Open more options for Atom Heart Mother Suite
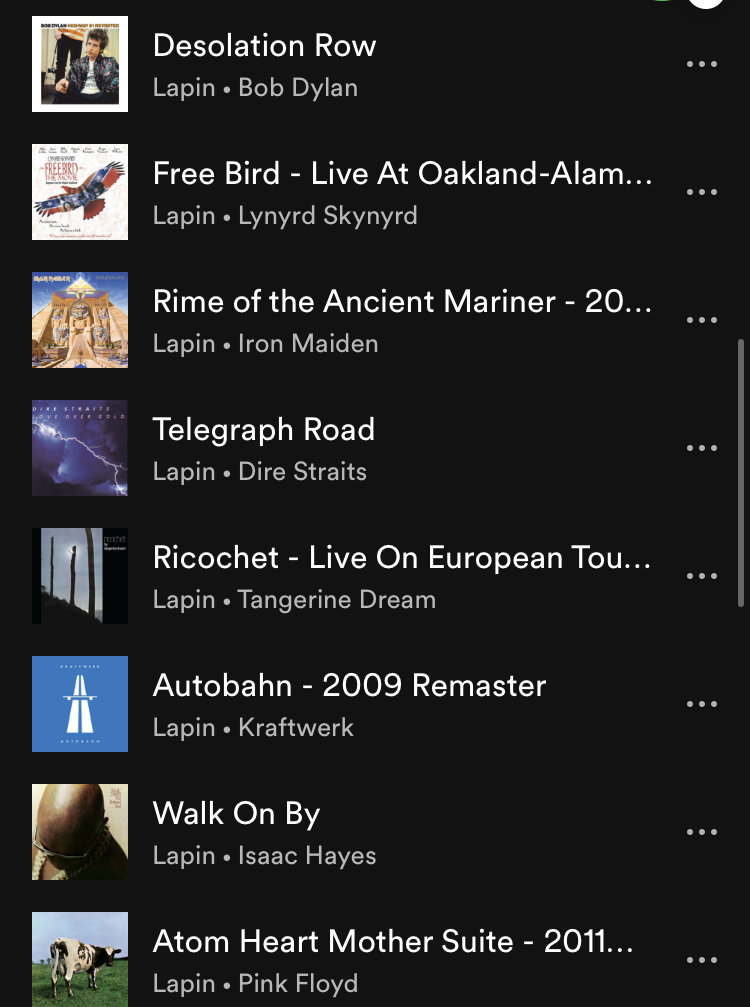 [702, 960]
